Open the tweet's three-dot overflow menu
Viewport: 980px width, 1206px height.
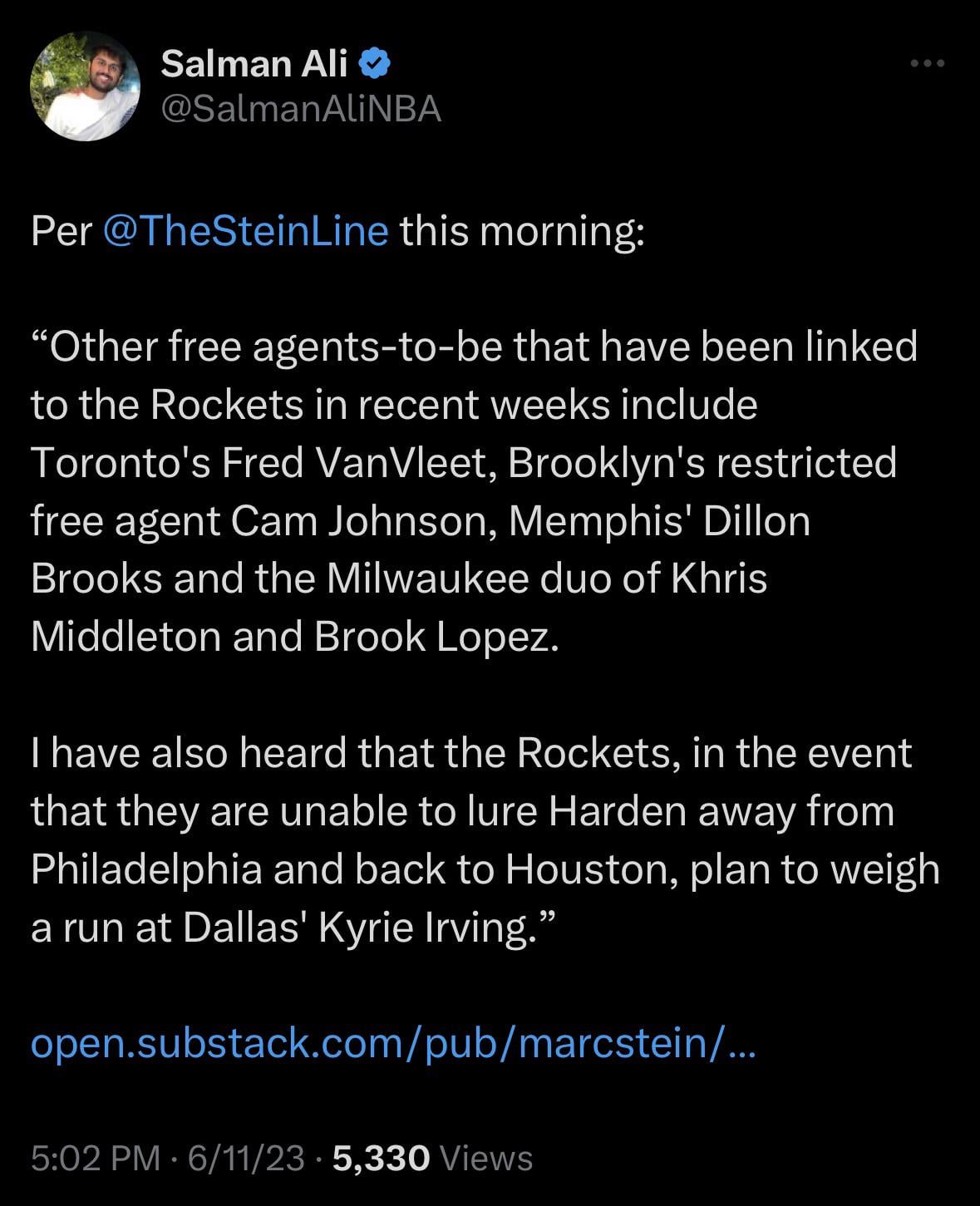coord(928,63)
